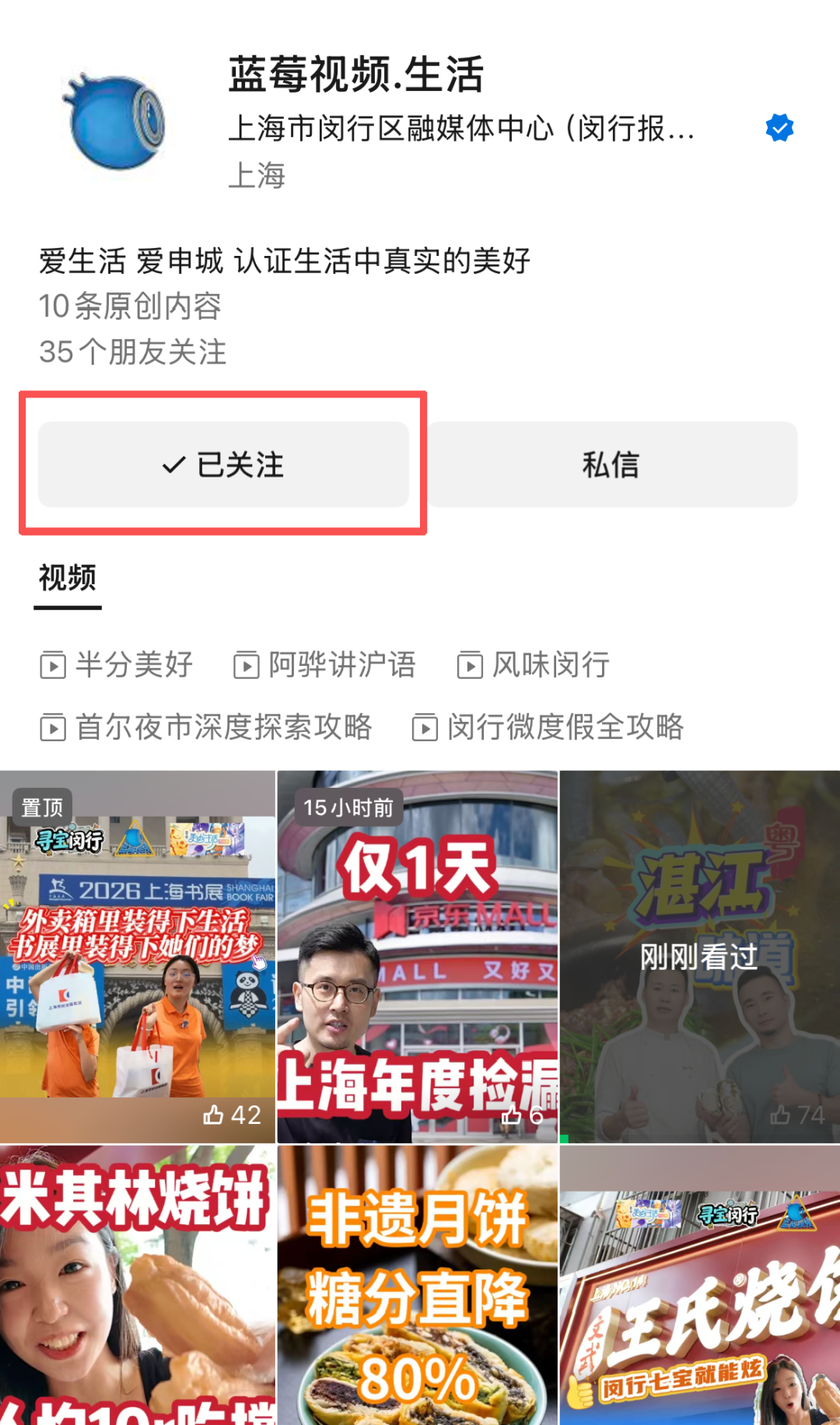
Task: Reopen the 湛江 video marked 刚刚看过
Action: (x=700, y=957)
